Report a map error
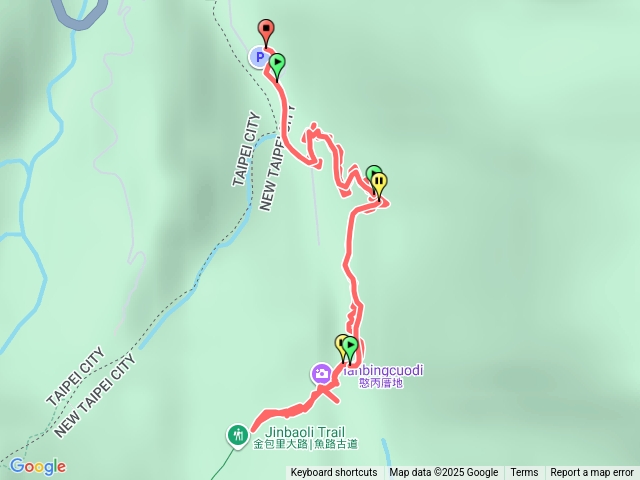The width and height of the screenshot is (640, 480). point(592,473)
